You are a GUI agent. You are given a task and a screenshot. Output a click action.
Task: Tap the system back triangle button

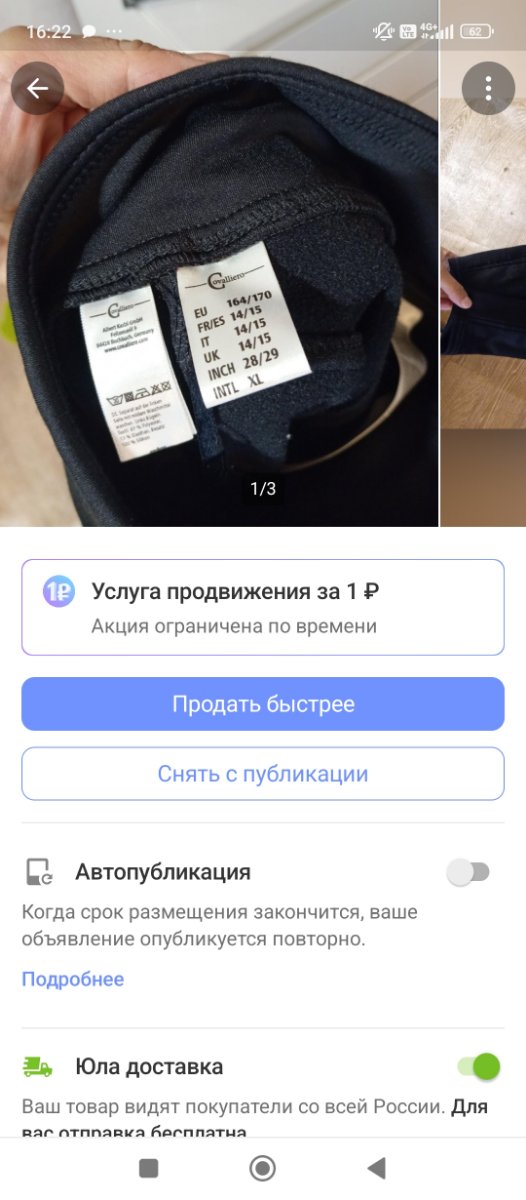[x=377, y=1168]
